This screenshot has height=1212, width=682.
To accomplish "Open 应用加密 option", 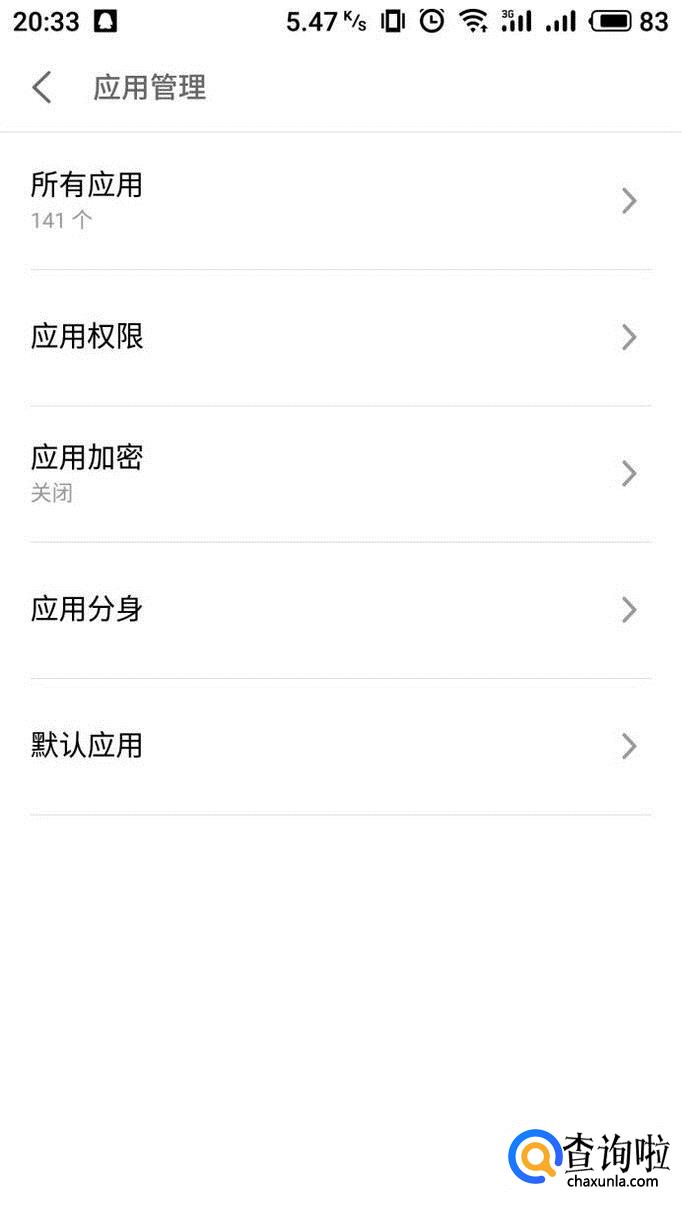I will click(340, 473).
